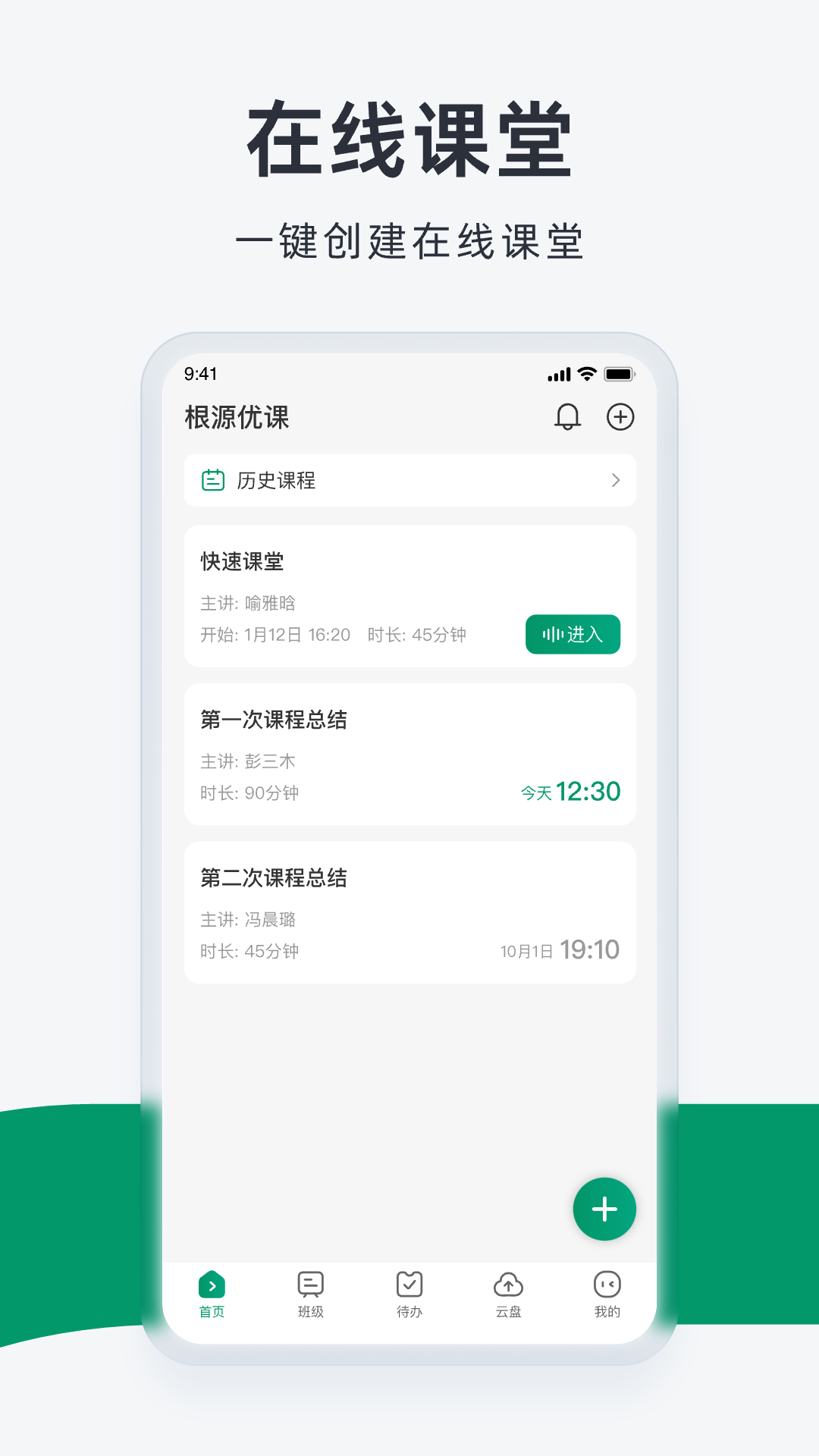819x1456 pixels.
Task: Click the audio waveform icon inside 进入 button
Action: [x=555, y=634]
